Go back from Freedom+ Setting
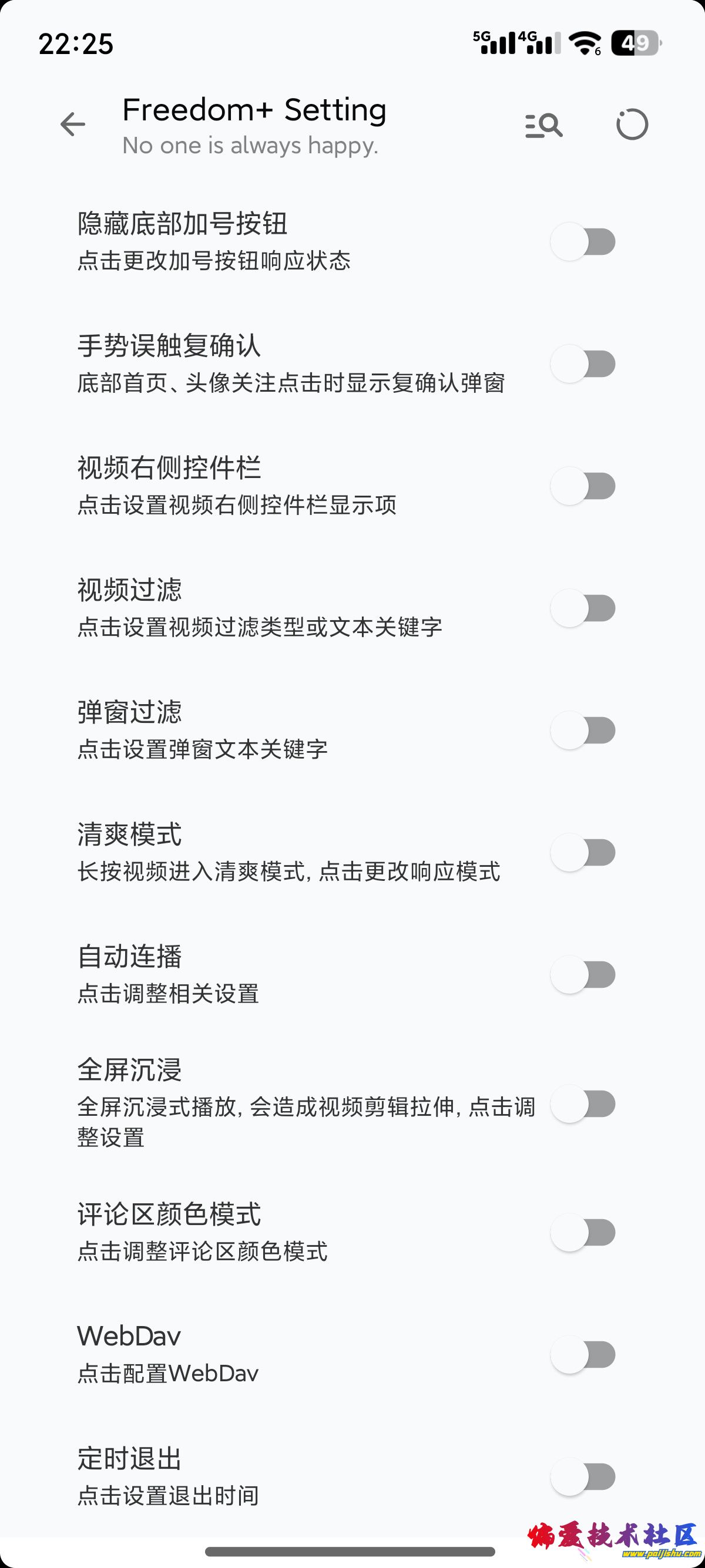Viewport: 705px width, 1568px height. tap(73, 124)
